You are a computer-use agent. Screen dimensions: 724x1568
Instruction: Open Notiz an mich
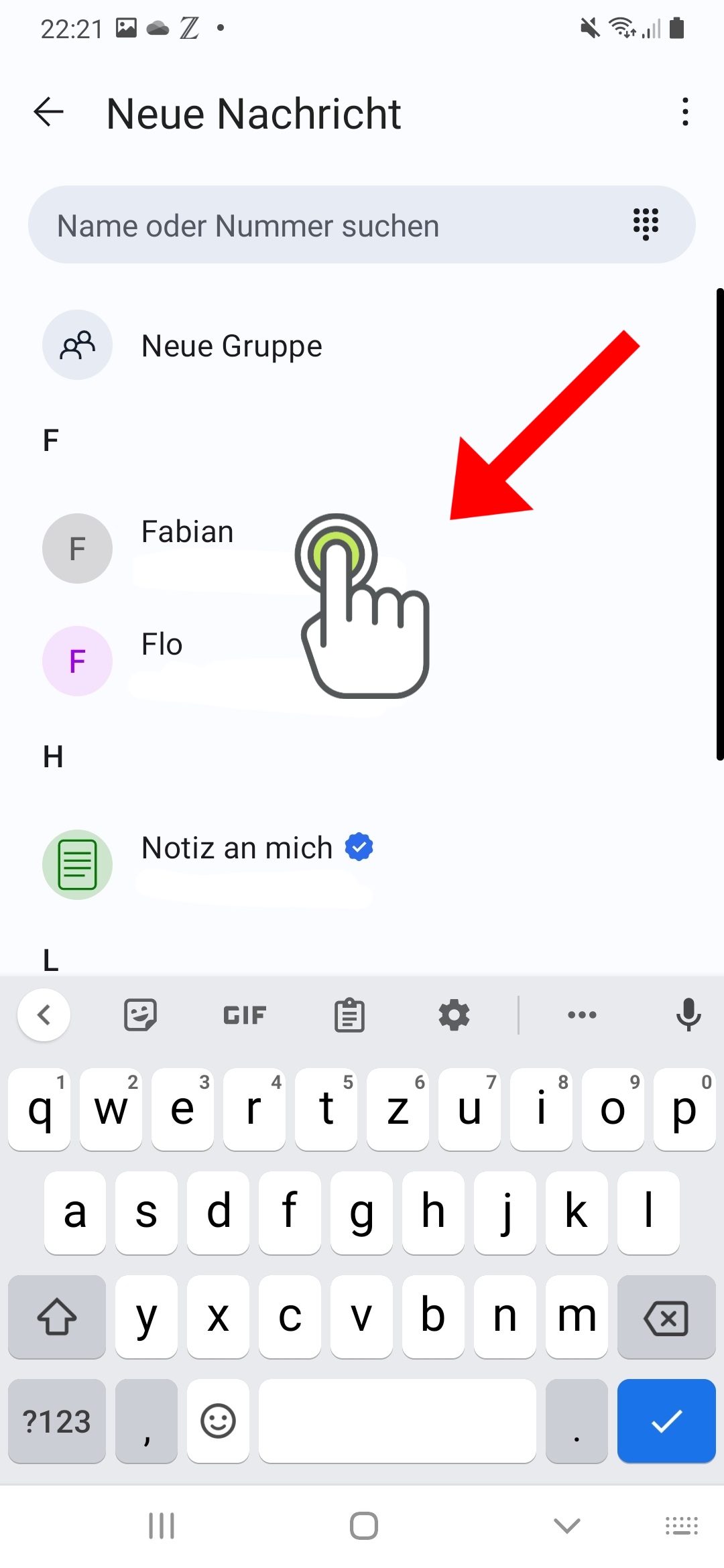pos(362,864)
